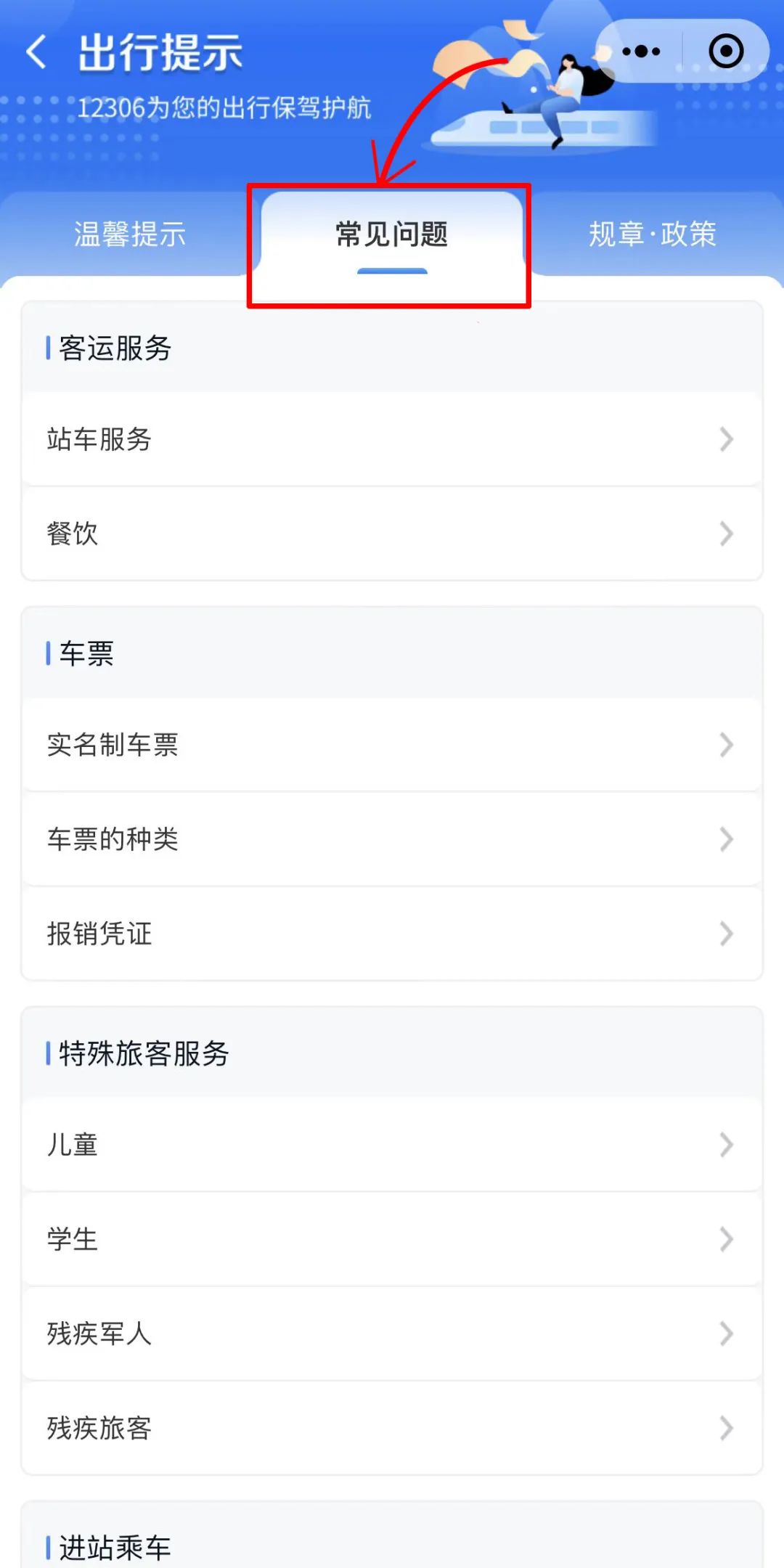Open the mini-program three-dot menu
Screen dimensions: 784x1568
point(641,52)
